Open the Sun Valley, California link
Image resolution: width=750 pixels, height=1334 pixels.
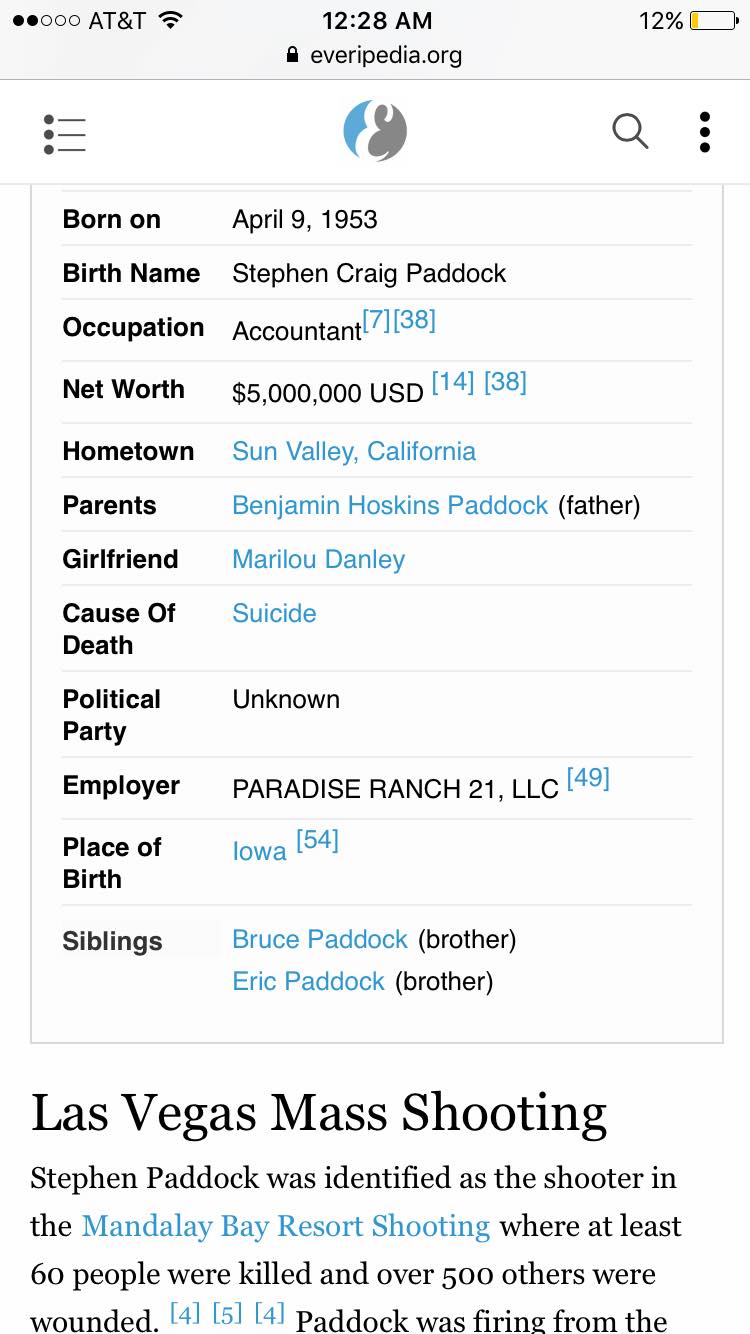pos(353,451)
